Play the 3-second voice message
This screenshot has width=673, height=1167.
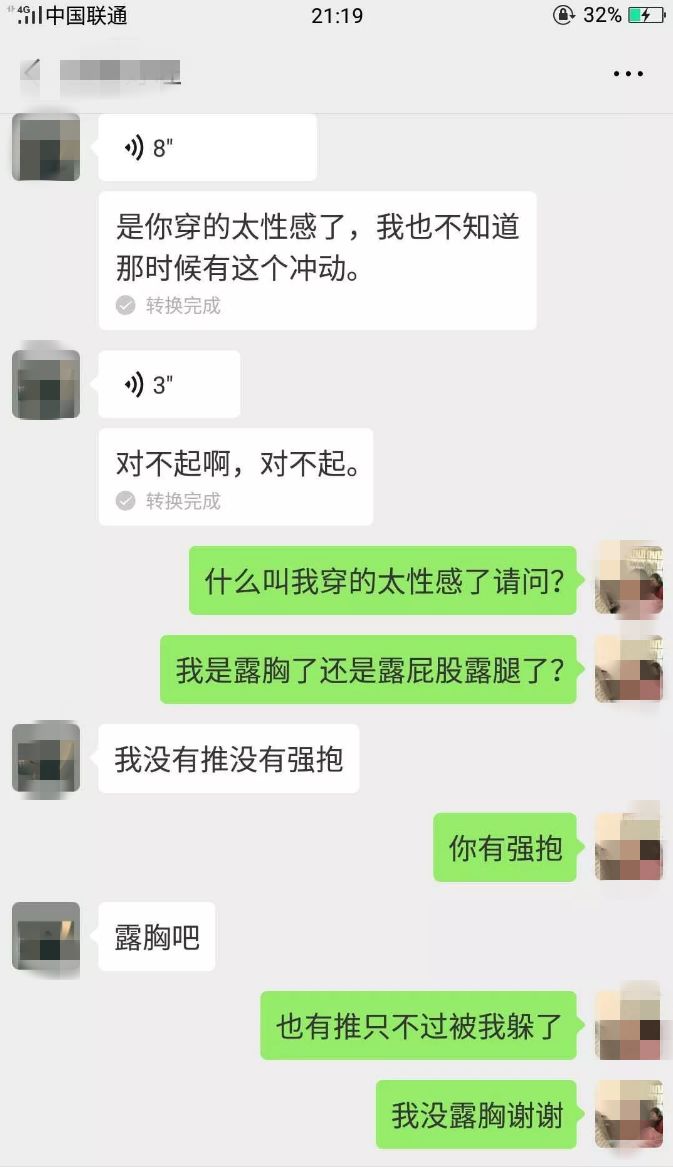(168, 384)
